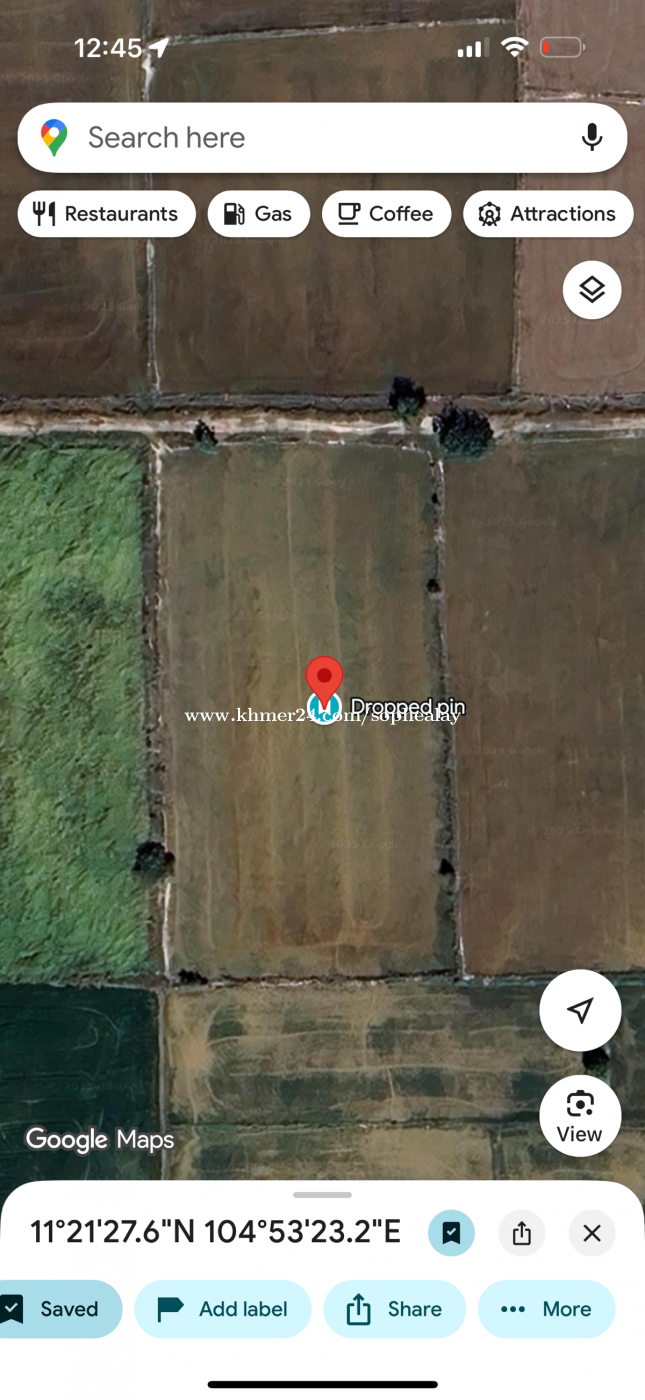Screen dimensions: 645x1400
Task: Toggle the bookmark icon beside coordinates
Action: pos(451,1233)
